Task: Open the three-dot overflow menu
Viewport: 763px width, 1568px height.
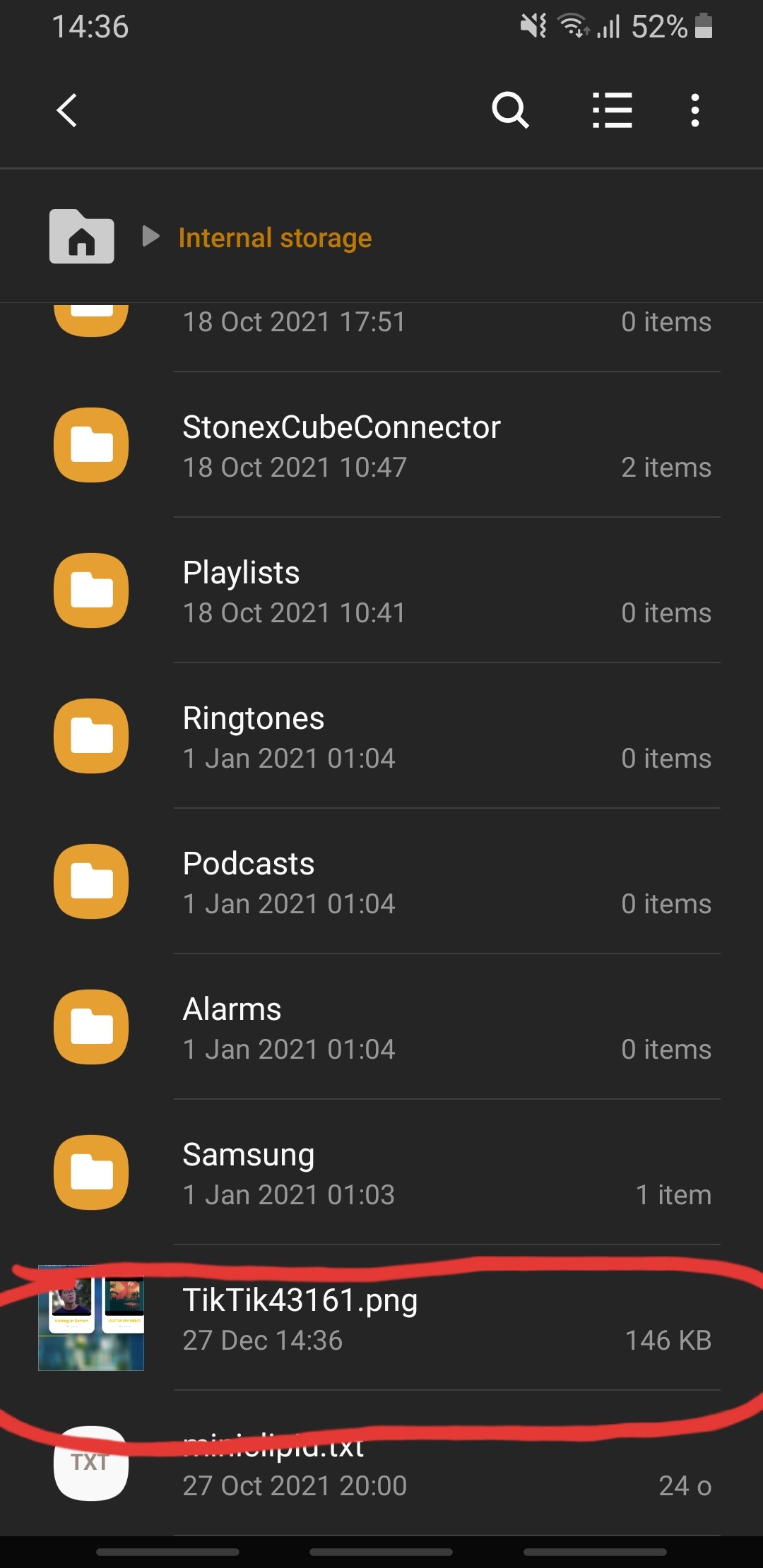Action: click(695, 111)
